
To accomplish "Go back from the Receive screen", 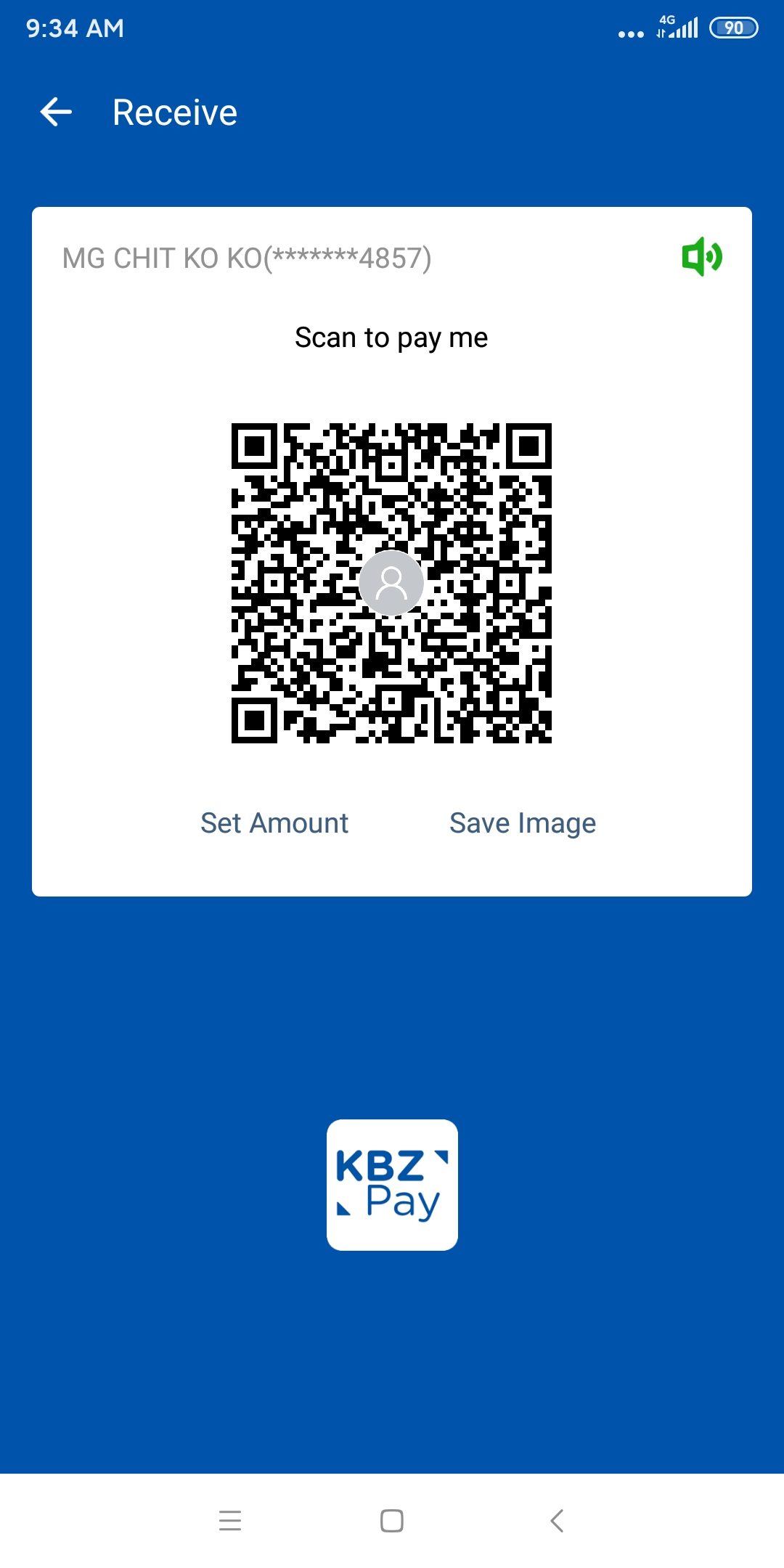I will tap(56, 113).
